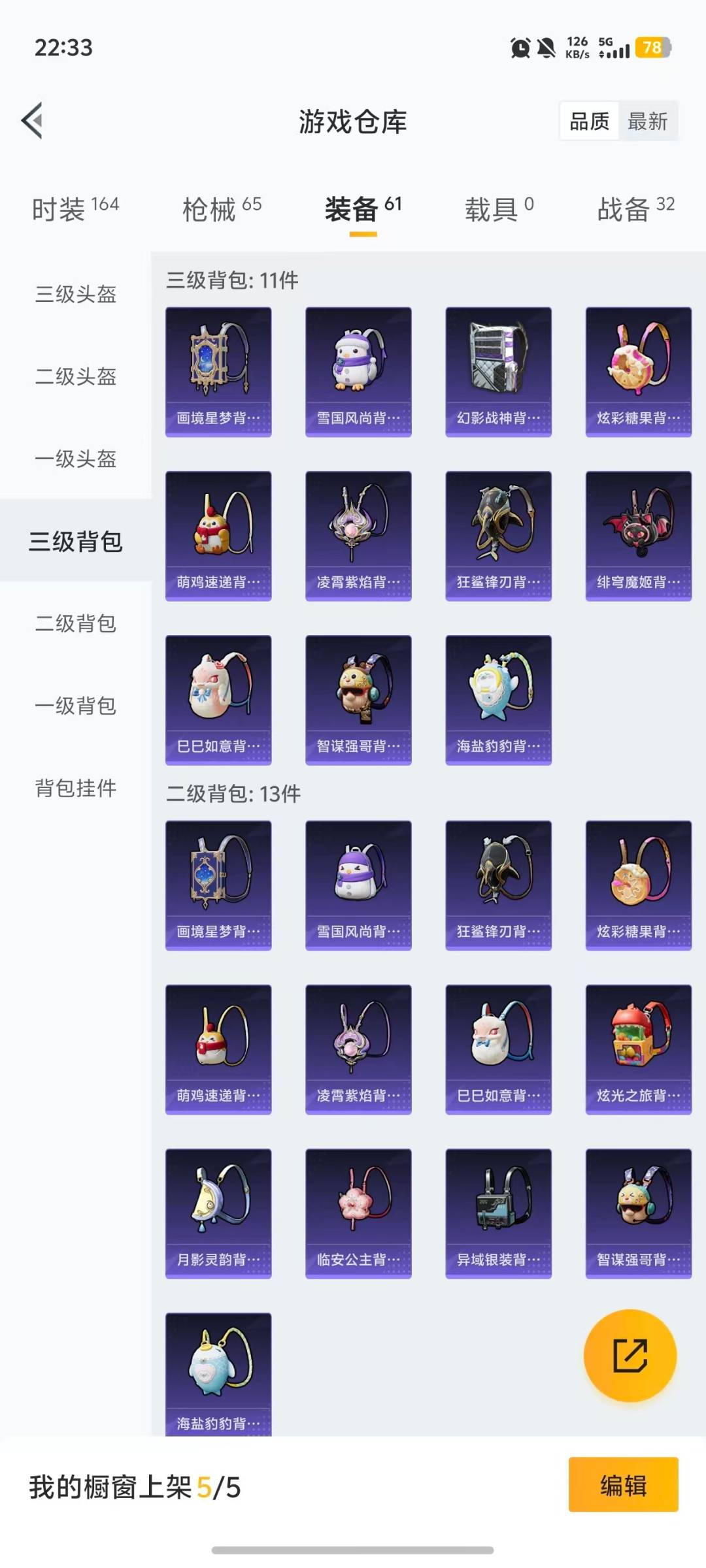Viewport: 706px width, 1568px height.
Task: View the 月影灵韵 backpack
Action: point(218,1212)
